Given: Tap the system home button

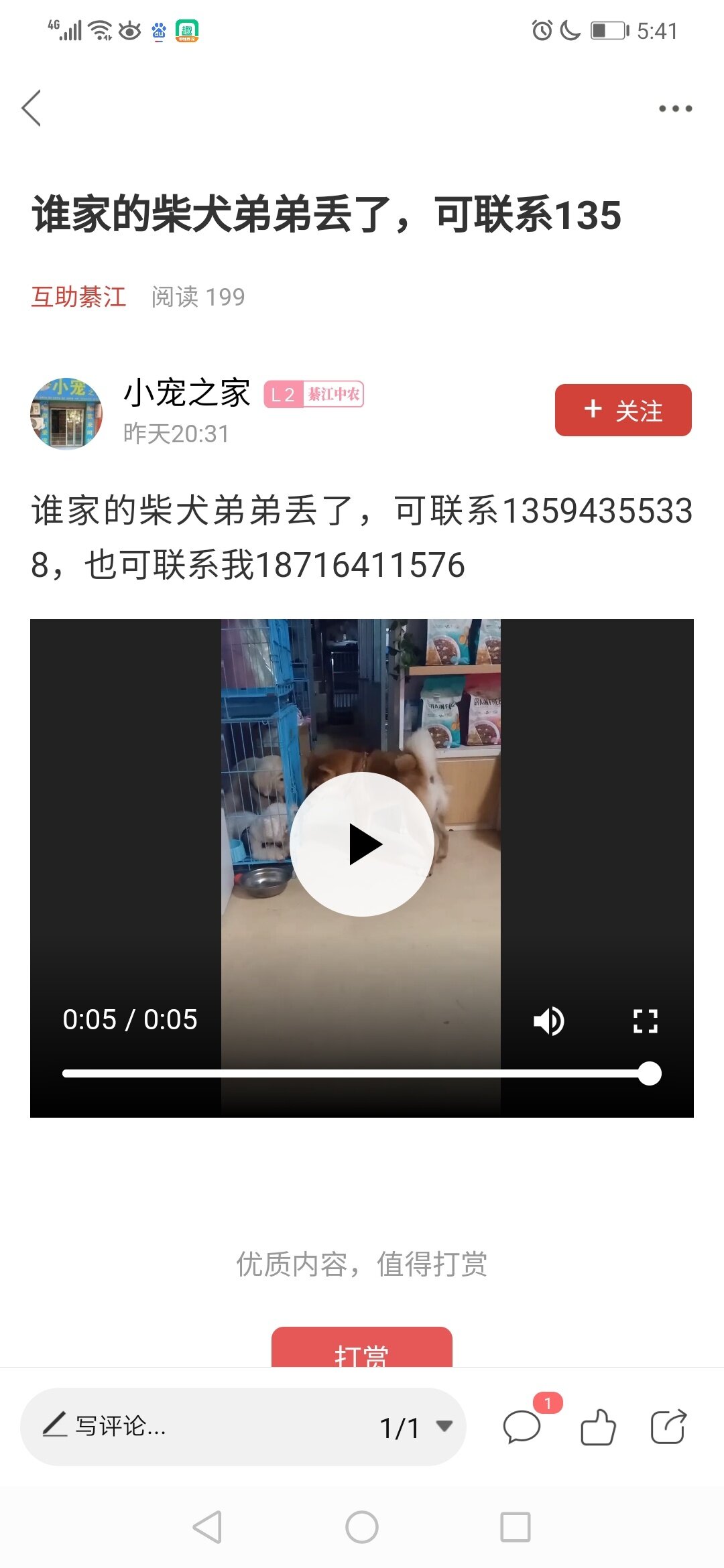Looking at the screenshot, I should [362, 1527].
